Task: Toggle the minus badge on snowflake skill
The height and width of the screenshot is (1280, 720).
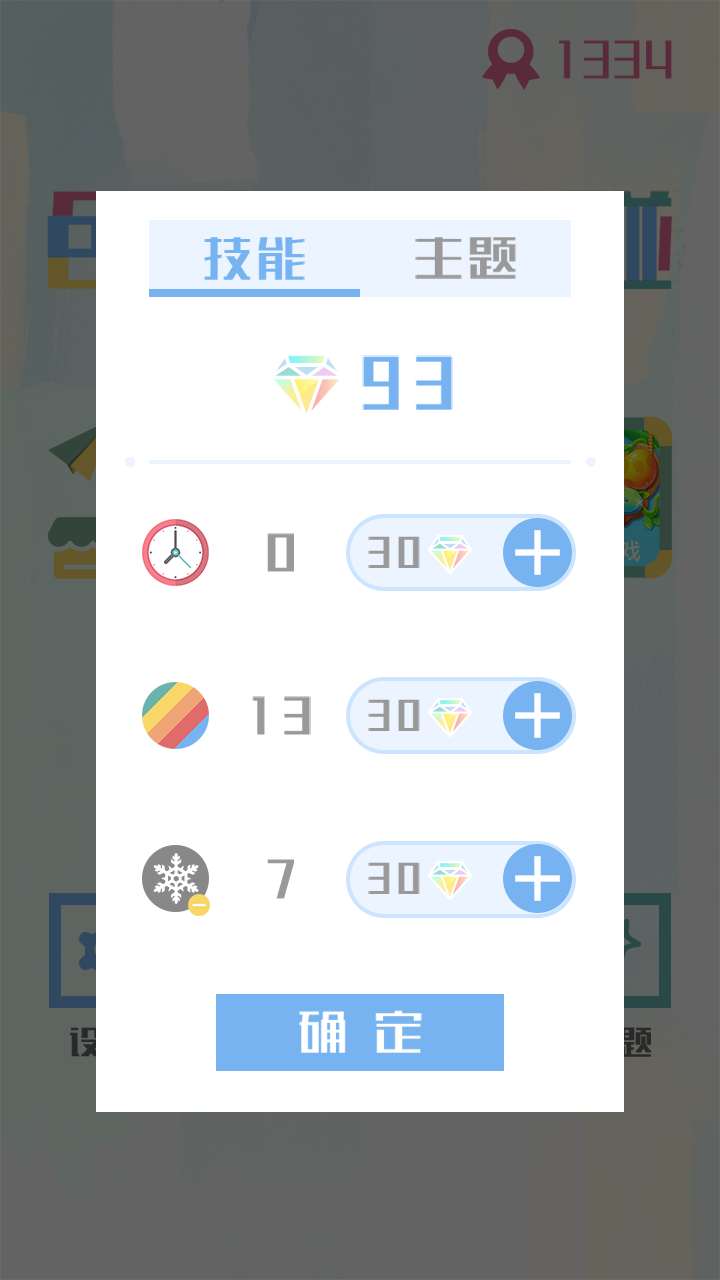Action: (199, 905)
